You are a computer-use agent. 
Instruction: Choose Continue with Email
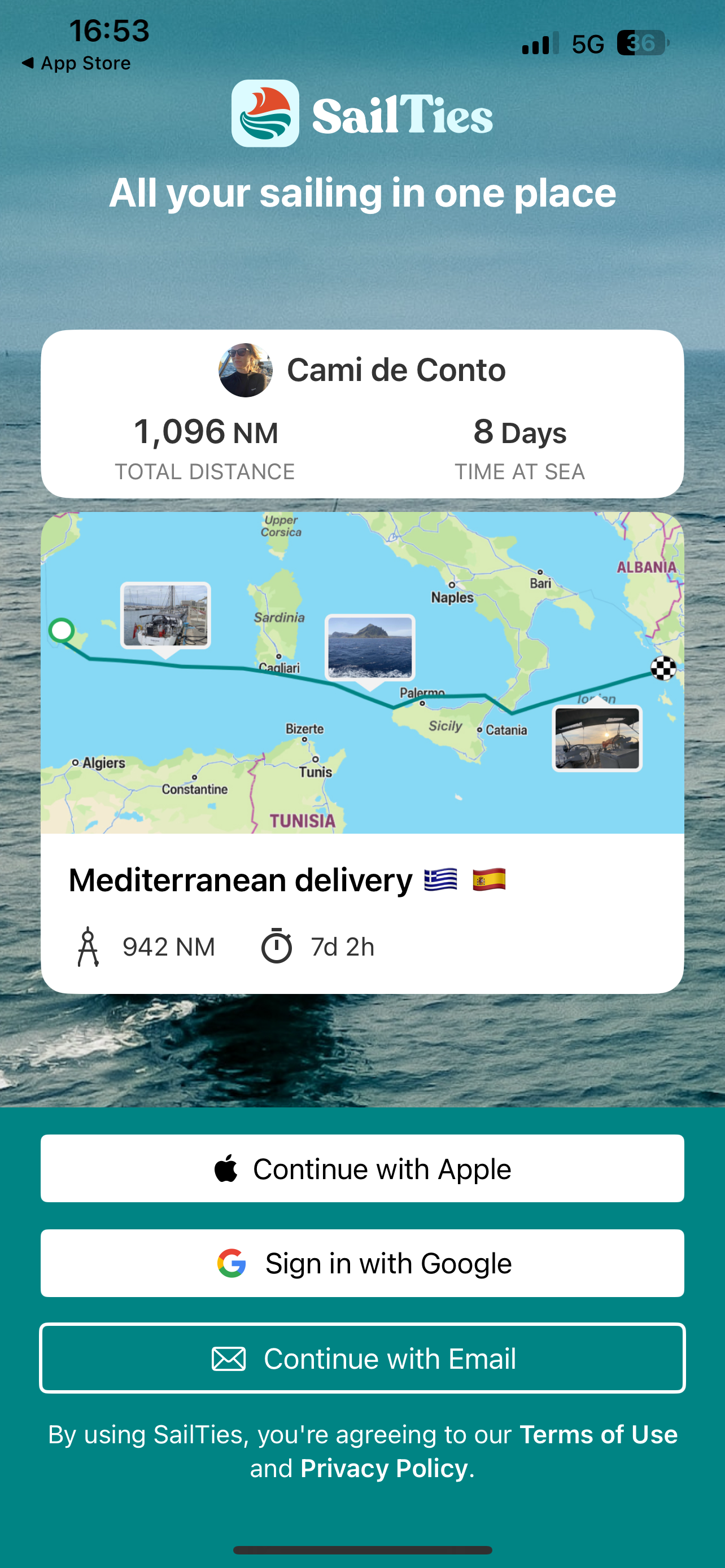(362, 1358)
